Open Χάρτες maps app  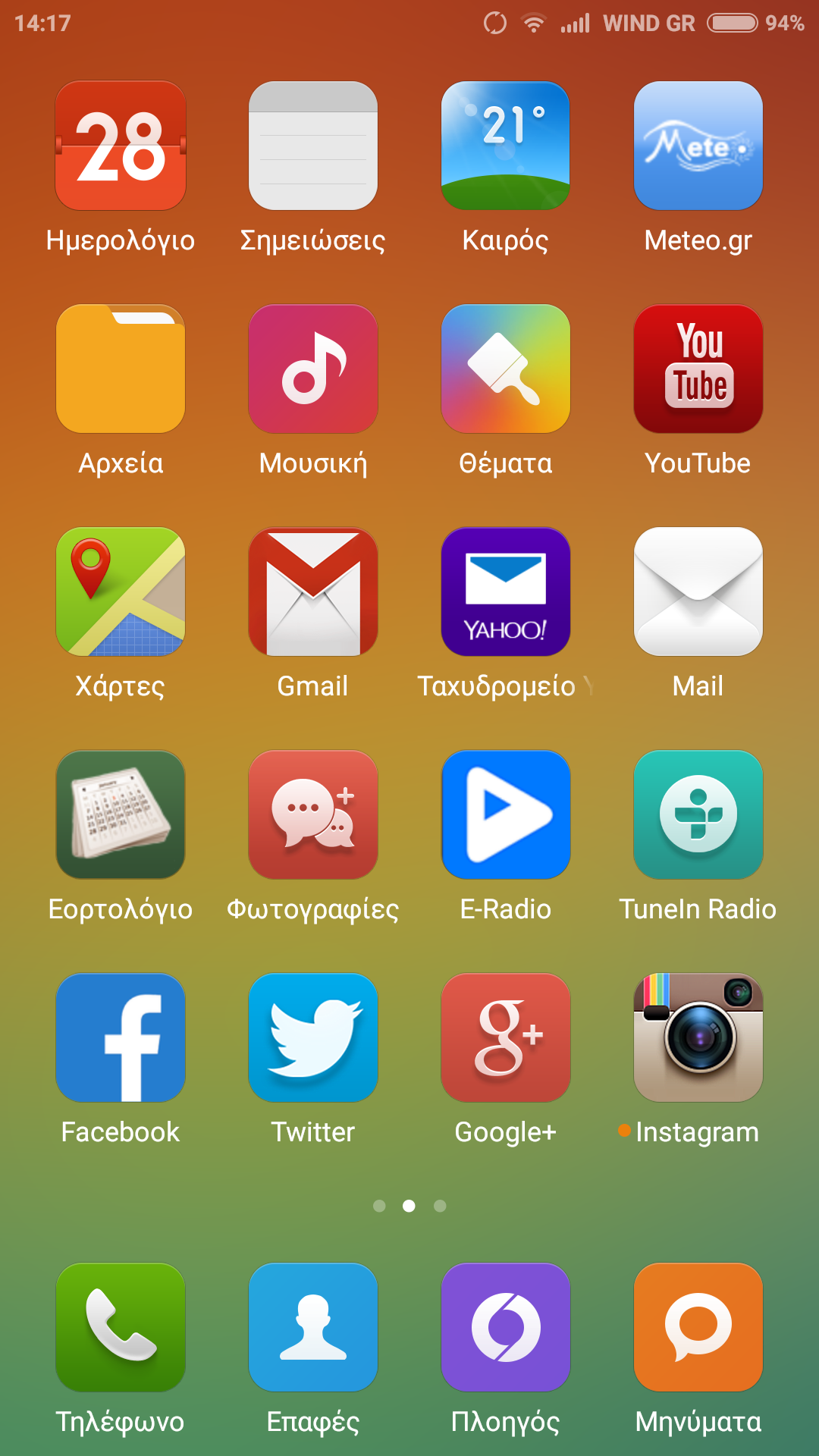tap(121, 591)
